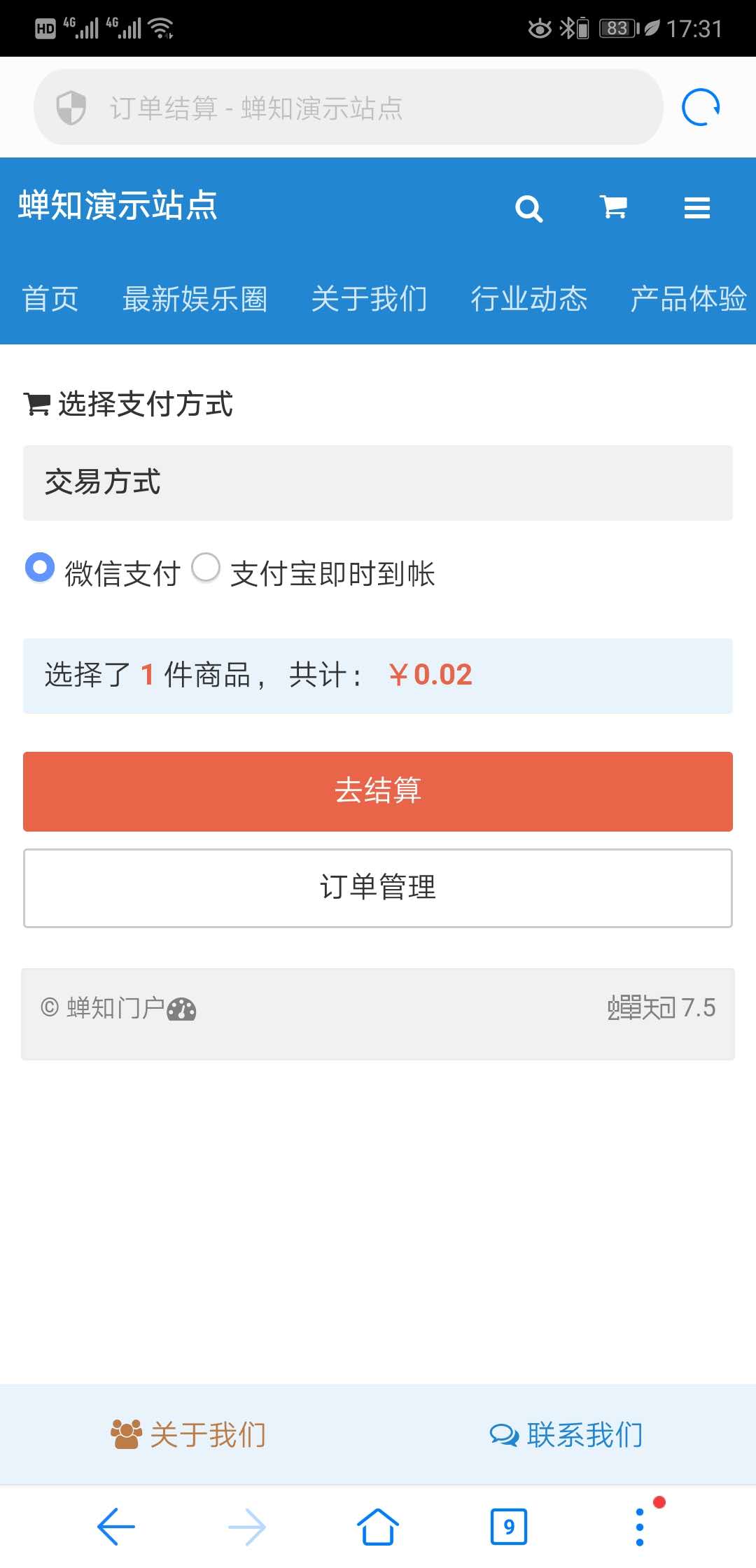Open the browser tabs switcher
This screenshot has width=756, height=1568.
point(509,1527)
